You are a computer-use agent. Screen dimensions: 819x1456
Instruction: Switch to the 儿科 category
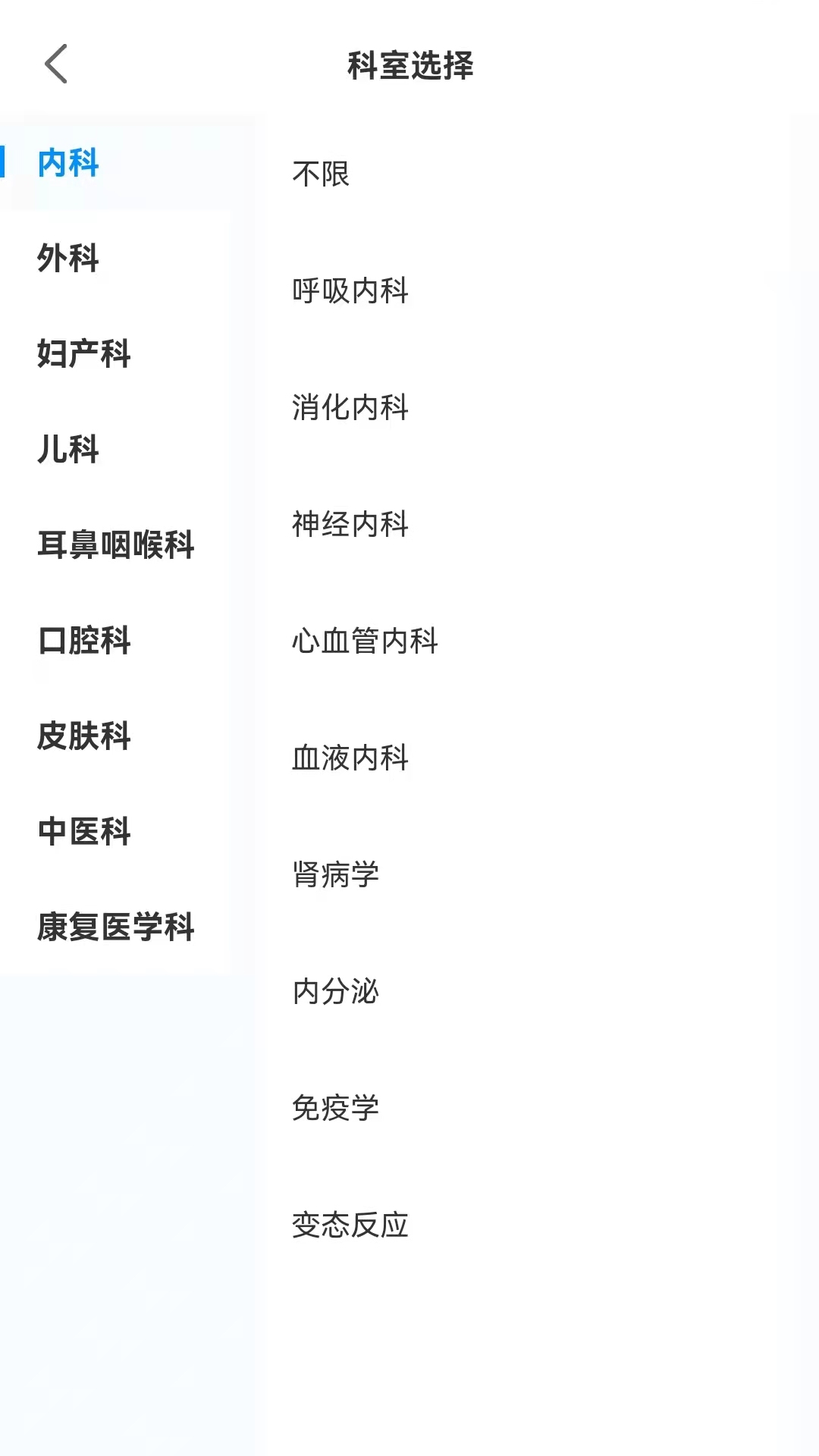point(68,449)
